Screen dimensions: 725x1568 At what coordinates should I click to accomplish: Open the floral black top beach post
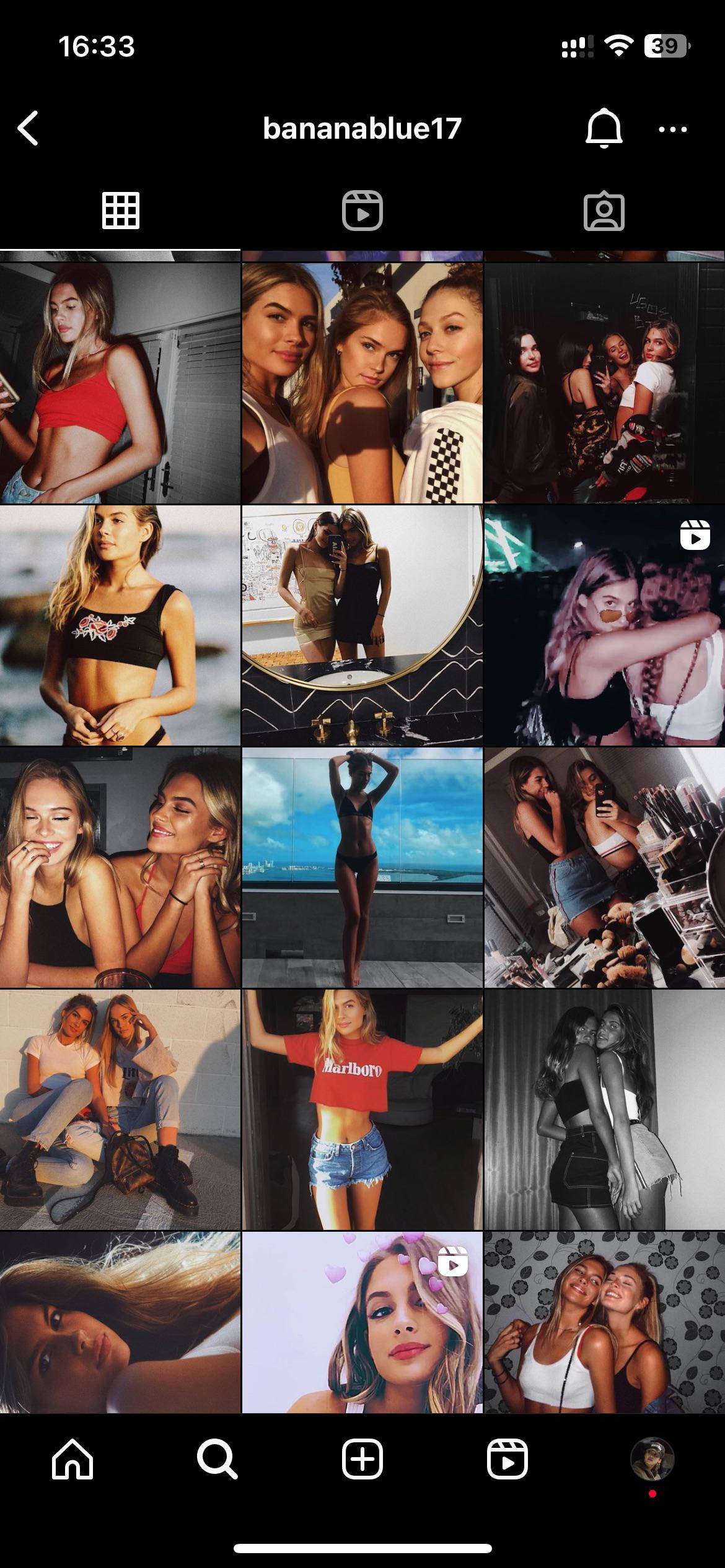pos(120,625)
